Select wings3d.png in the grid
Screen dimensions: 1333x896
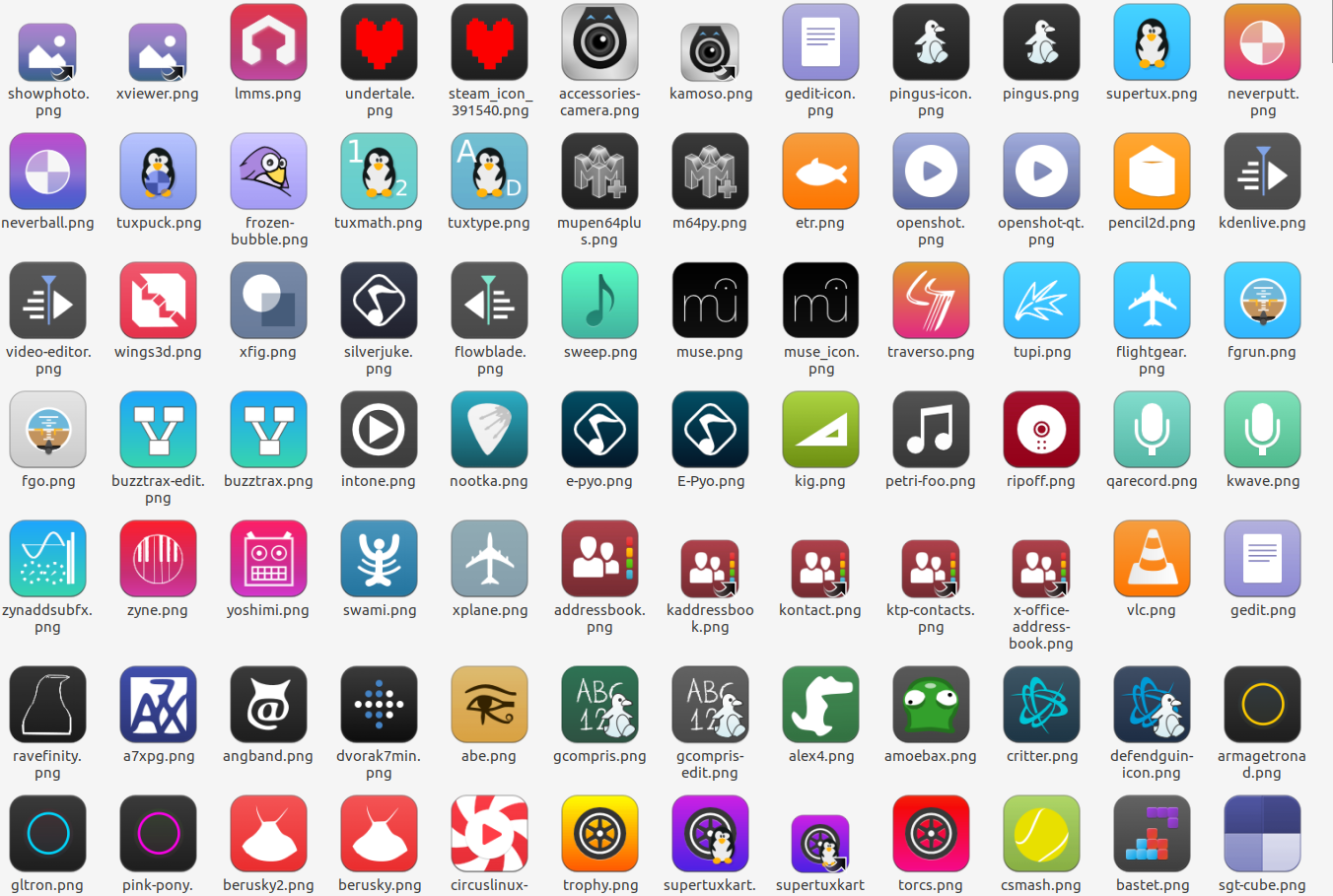pyautogui.click(x=158, y=301)
